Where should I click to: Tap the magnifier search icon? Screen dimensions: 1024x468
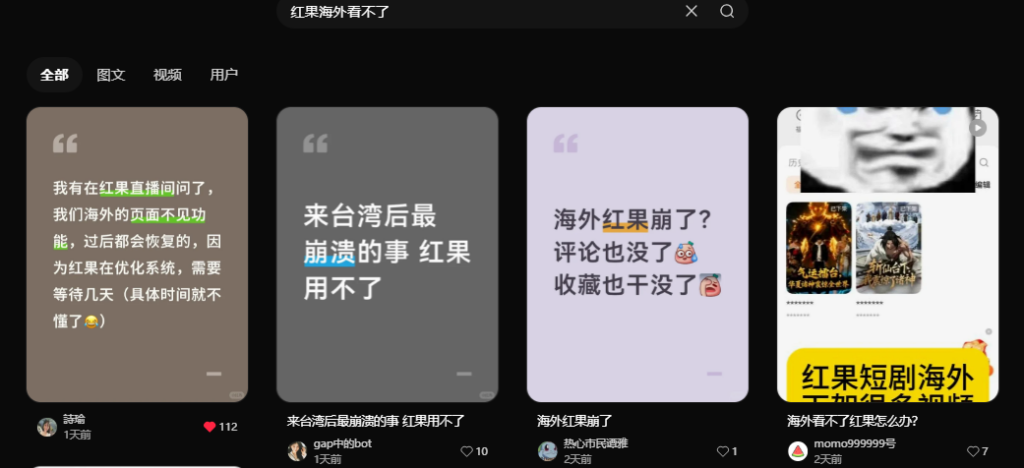pos(727,11)
